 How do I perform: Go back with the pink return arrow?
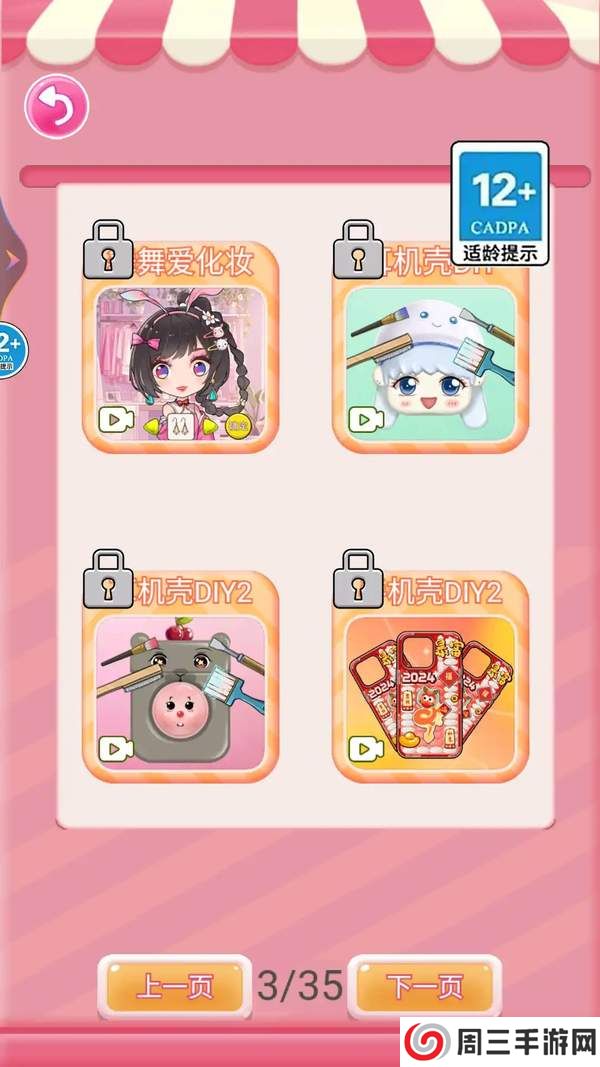coord(56,106)
